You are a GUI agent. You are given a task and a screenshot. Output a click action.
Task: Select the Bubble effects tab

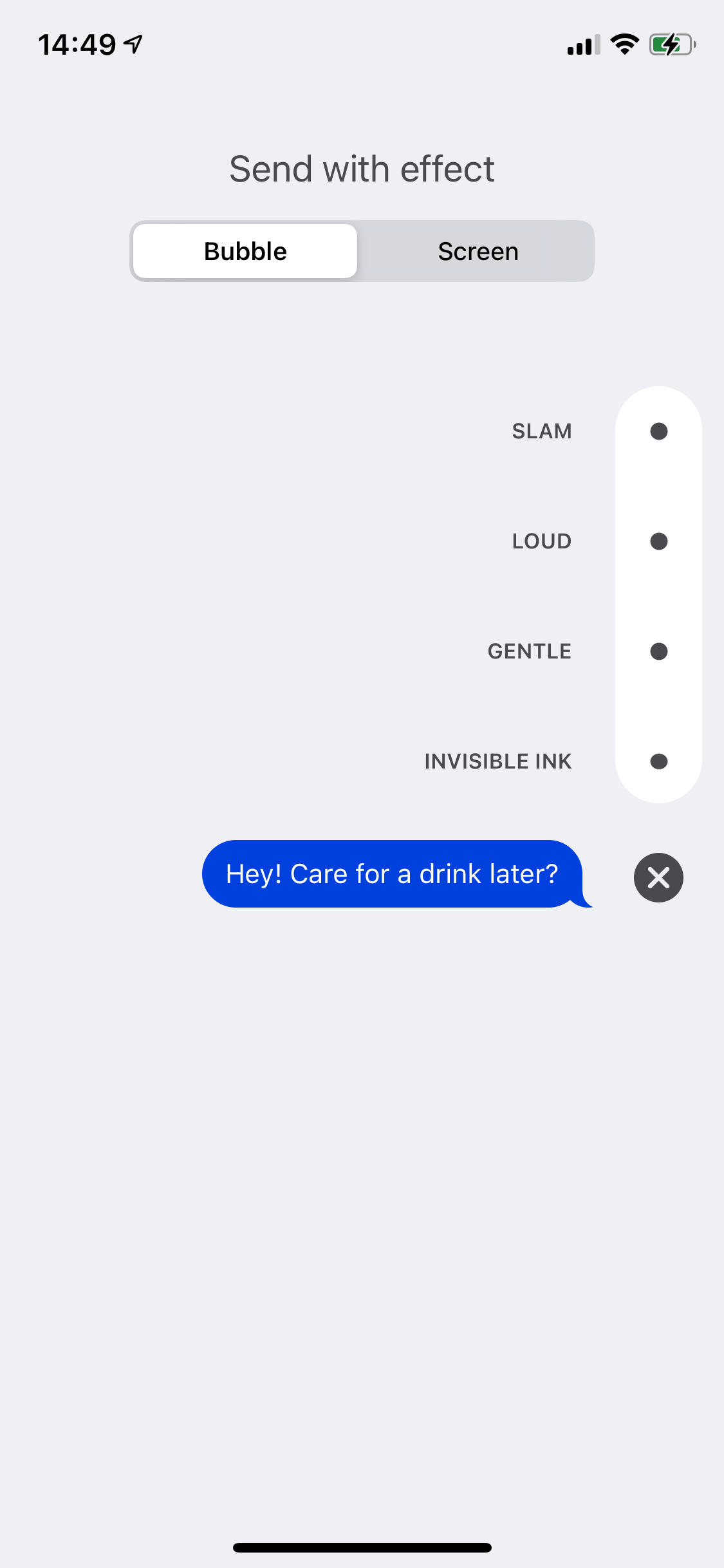point(245,251)
